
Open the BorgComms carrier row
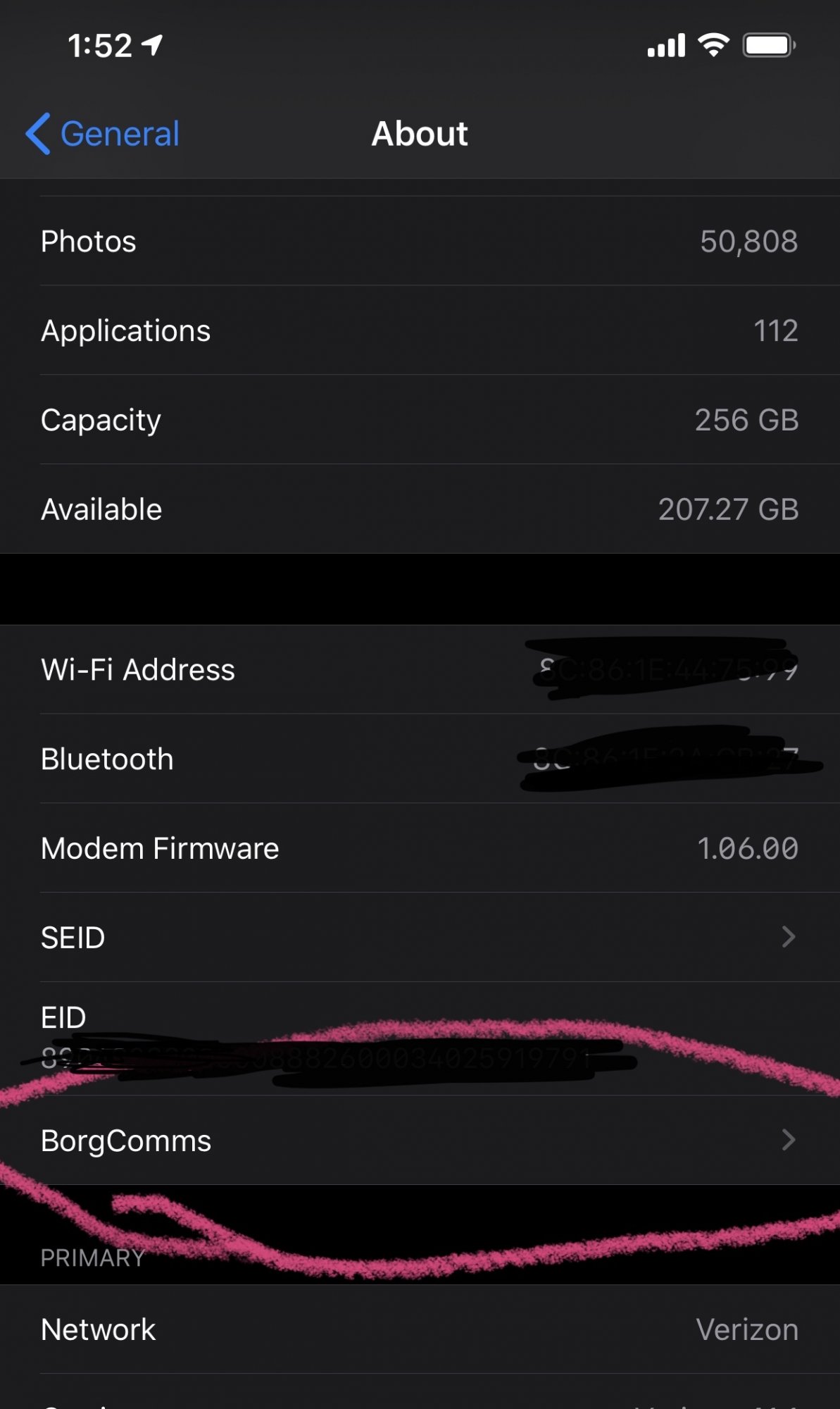pos(420,1140)
